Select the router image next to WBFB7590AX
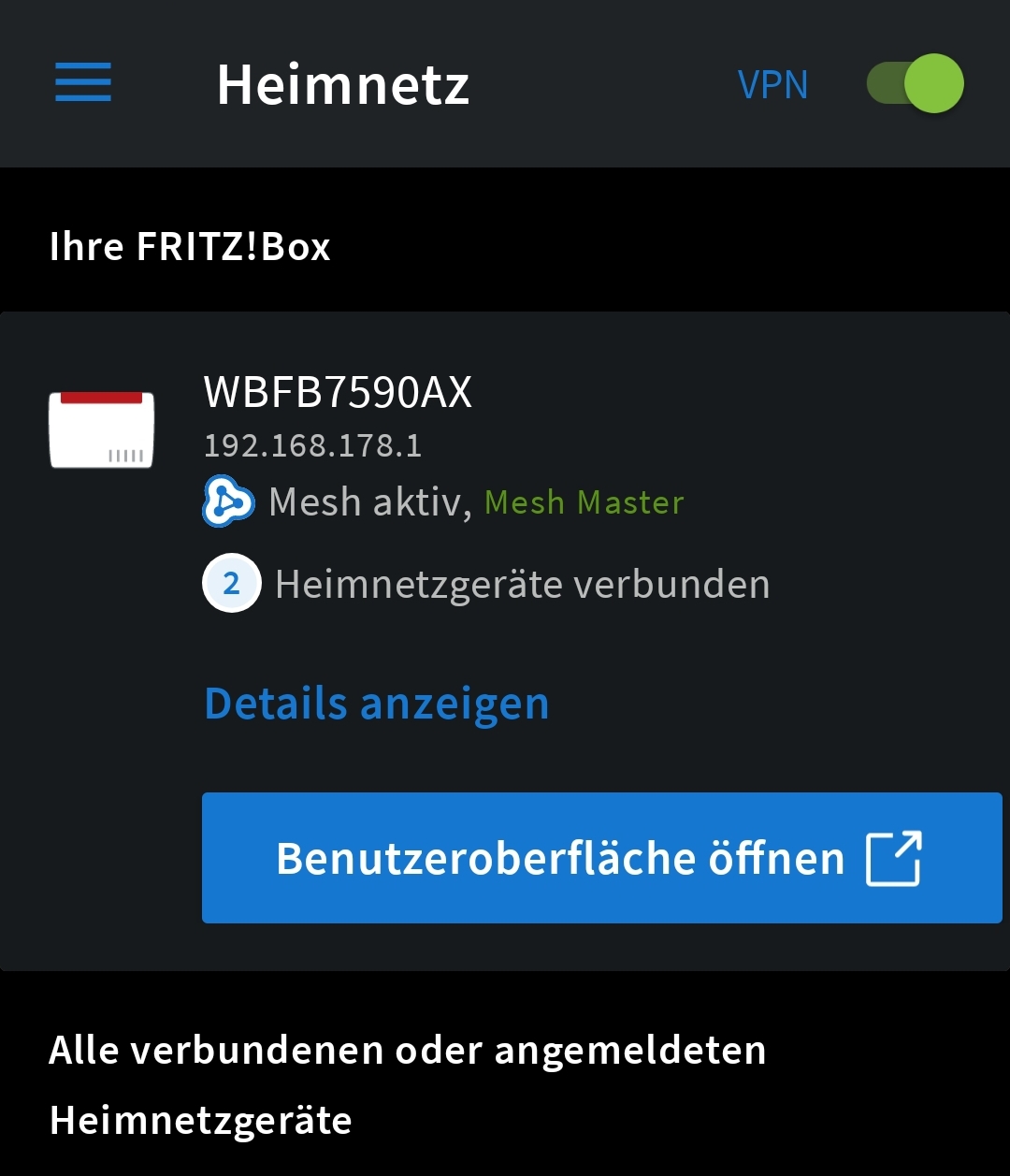 tap(100, 428)
